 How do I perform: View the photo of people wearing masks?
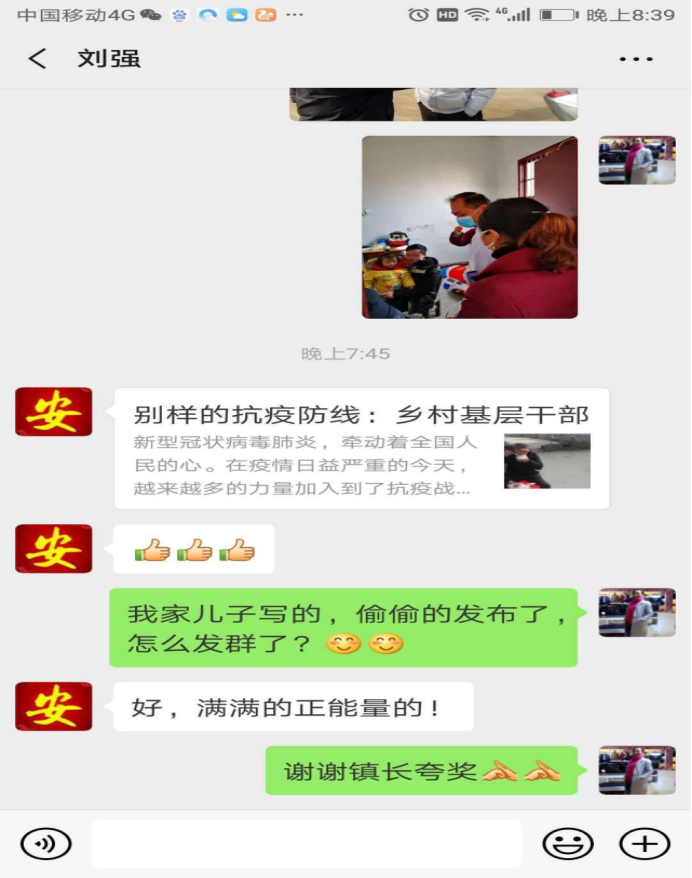coord(469,227)
